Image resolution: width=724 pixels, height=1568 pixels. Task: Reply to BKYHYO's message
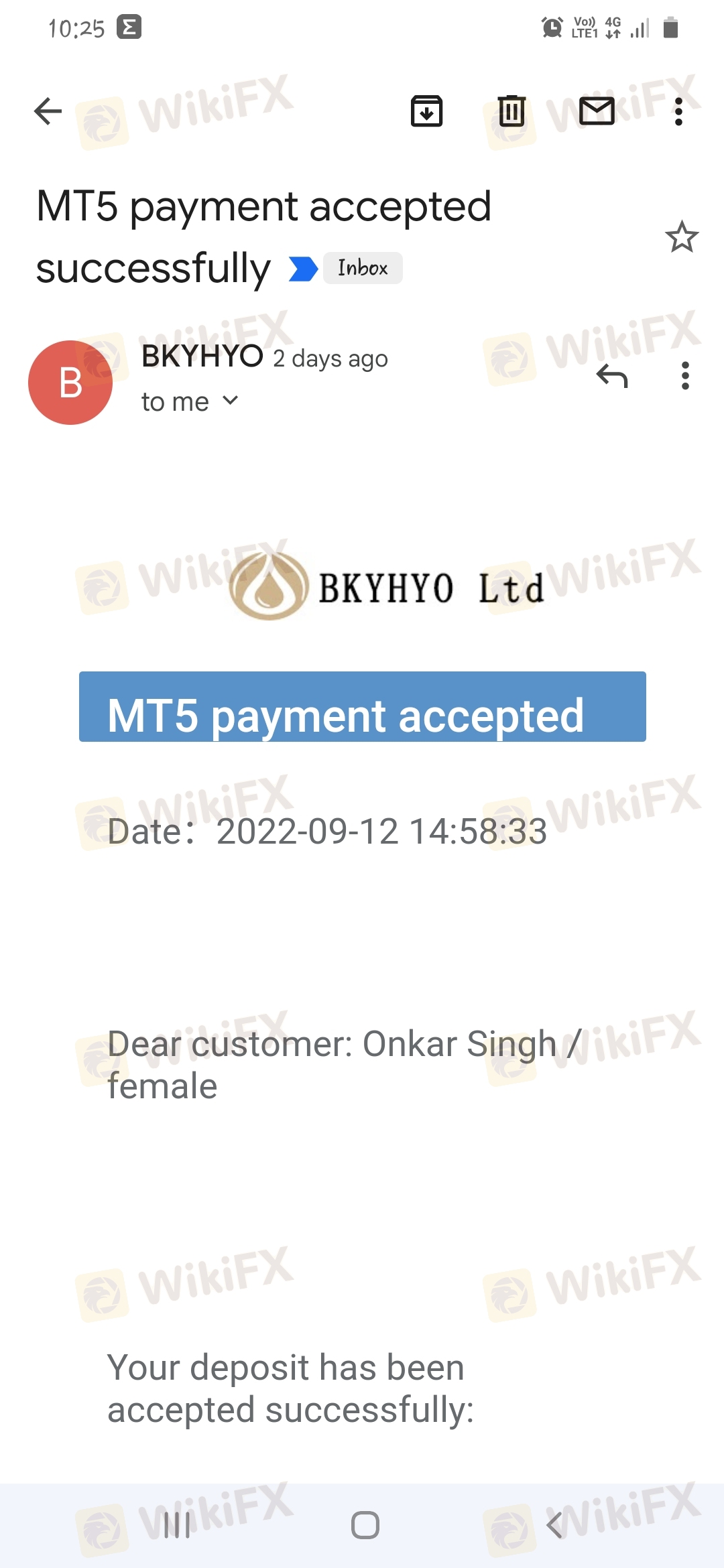(612, 376)
